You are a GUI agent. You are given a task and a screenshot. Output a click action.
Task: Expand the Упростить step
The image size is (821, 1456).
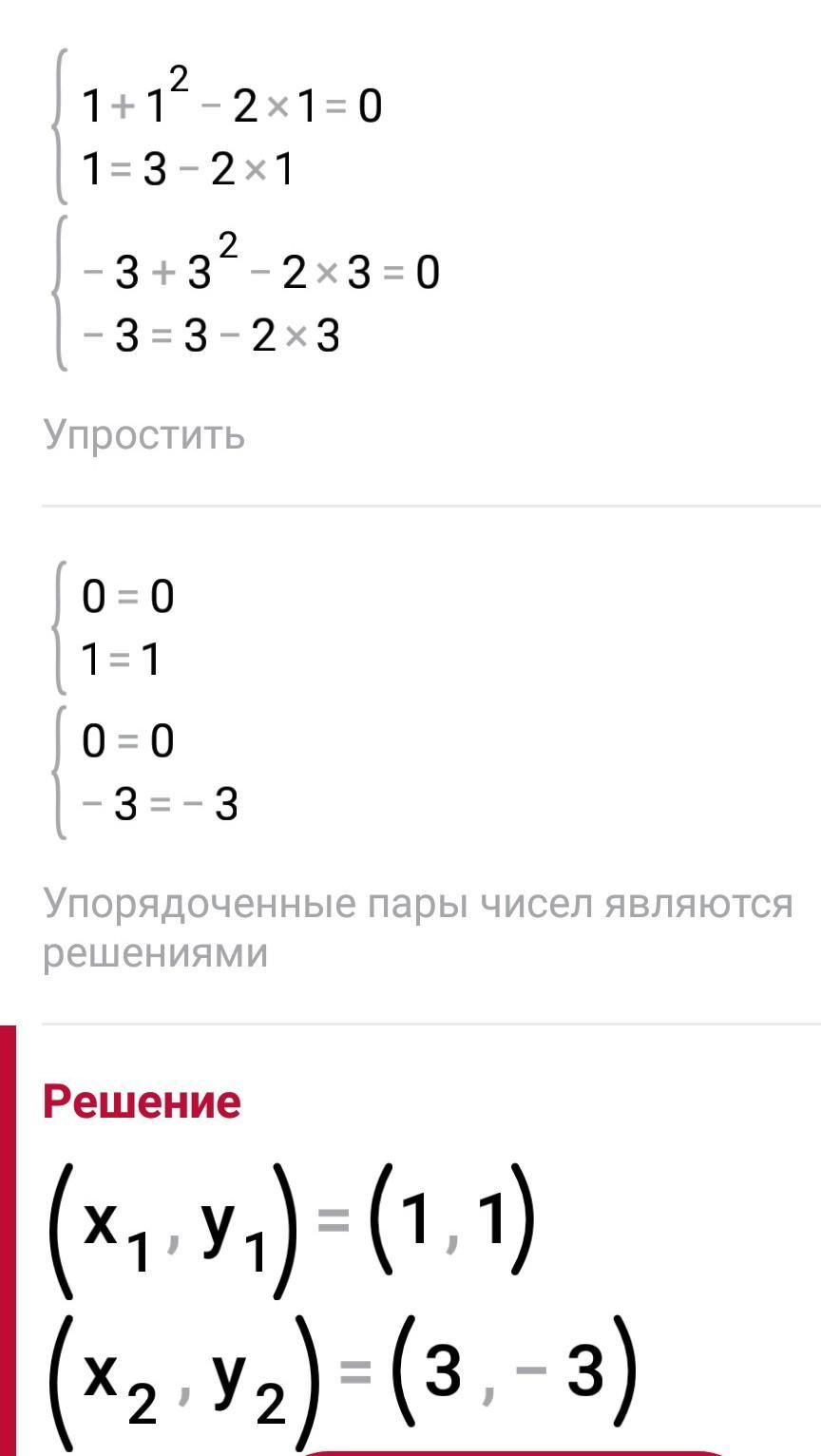click(144, 435)
